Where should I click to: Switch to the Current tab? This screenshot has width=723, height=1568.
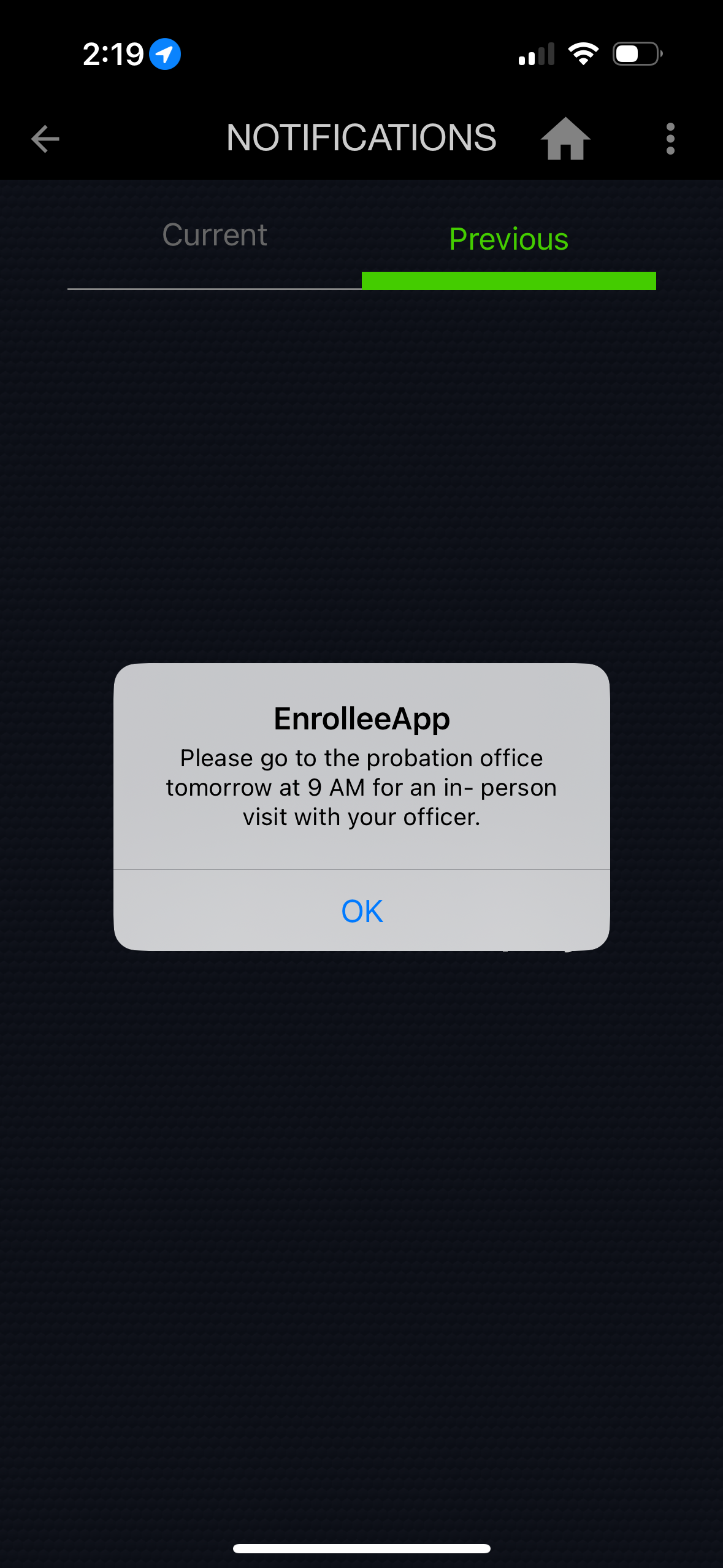tap(215, 236)
